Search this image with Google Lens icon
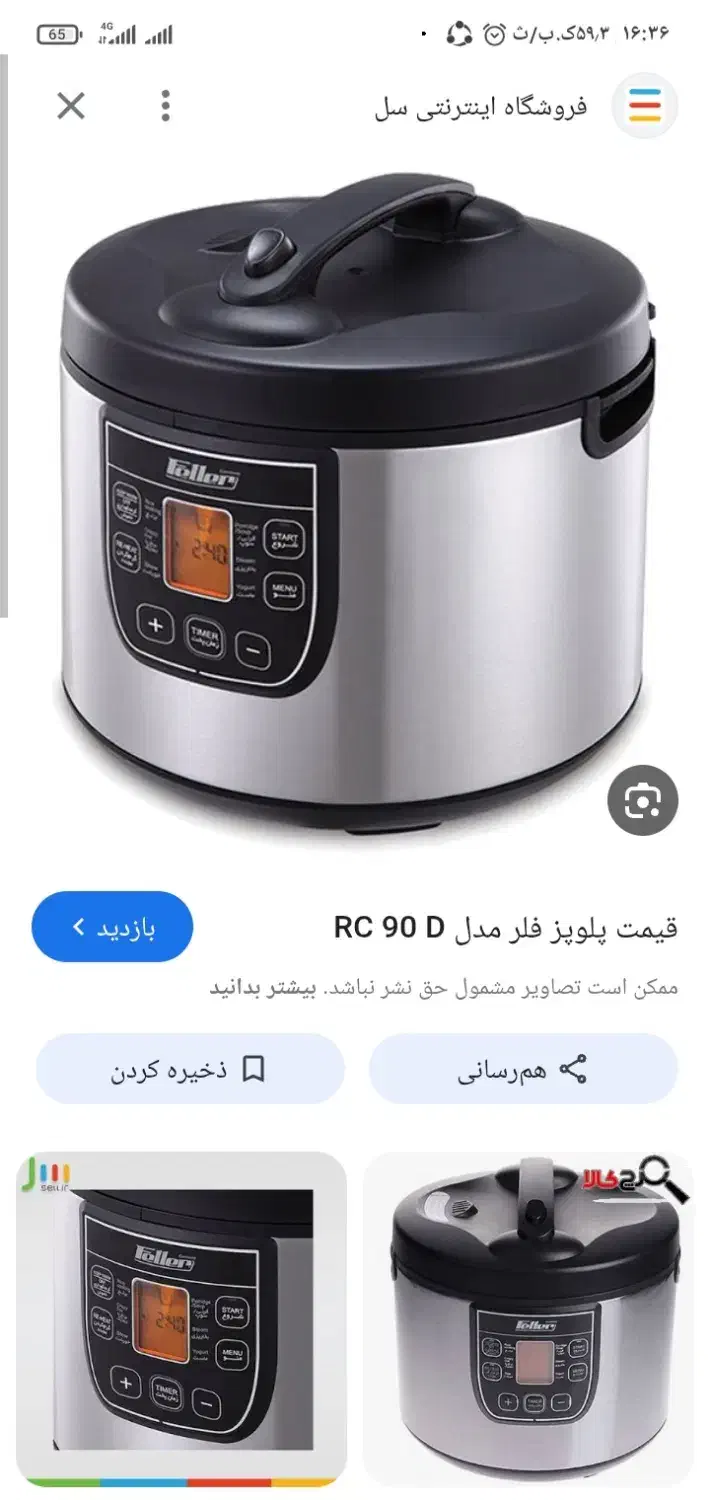 coord(643,799)
